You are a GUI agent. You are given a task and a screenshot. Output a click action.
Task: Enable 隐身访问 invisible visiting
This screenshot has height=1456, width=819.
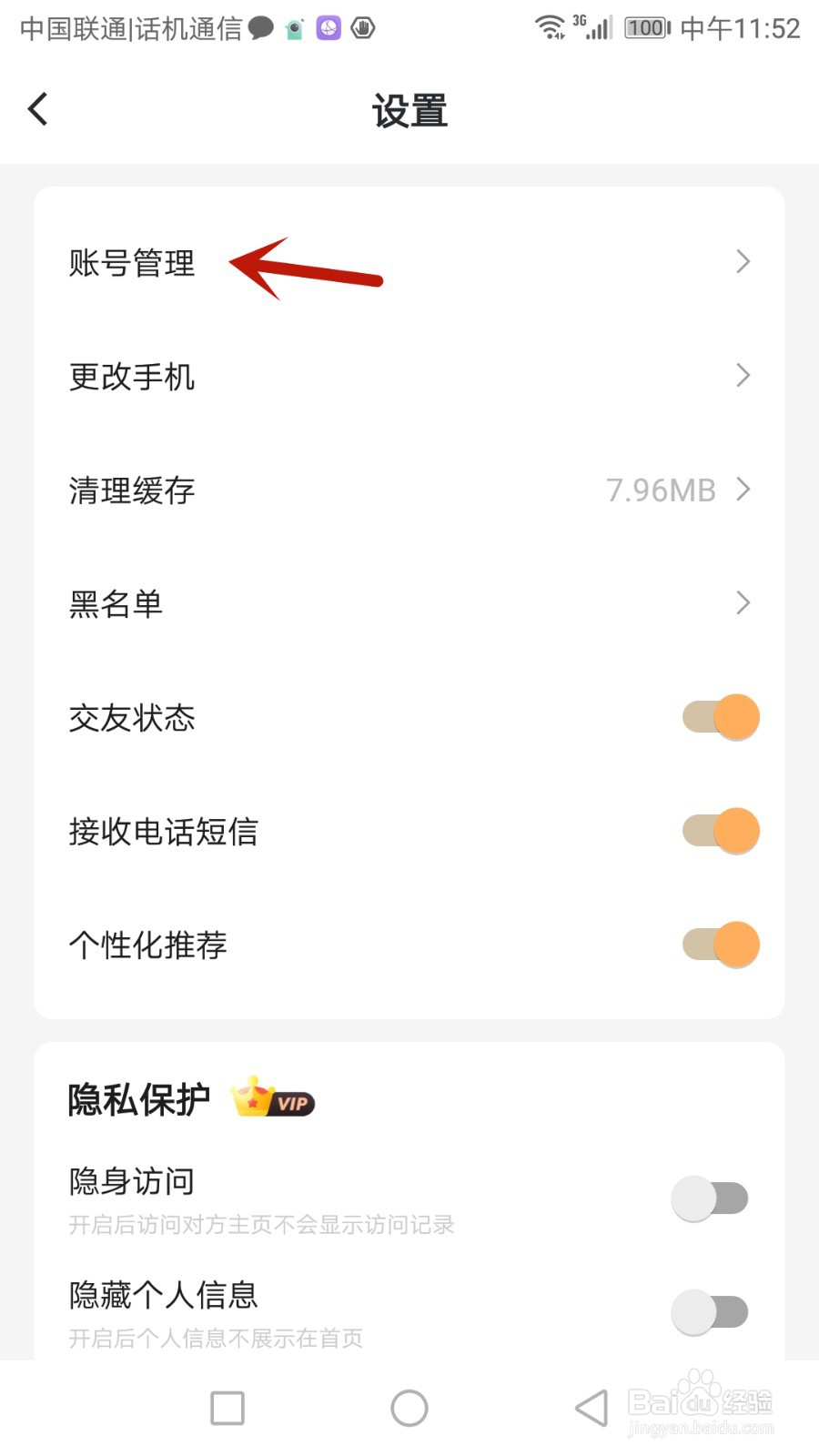click(710, 1198)
